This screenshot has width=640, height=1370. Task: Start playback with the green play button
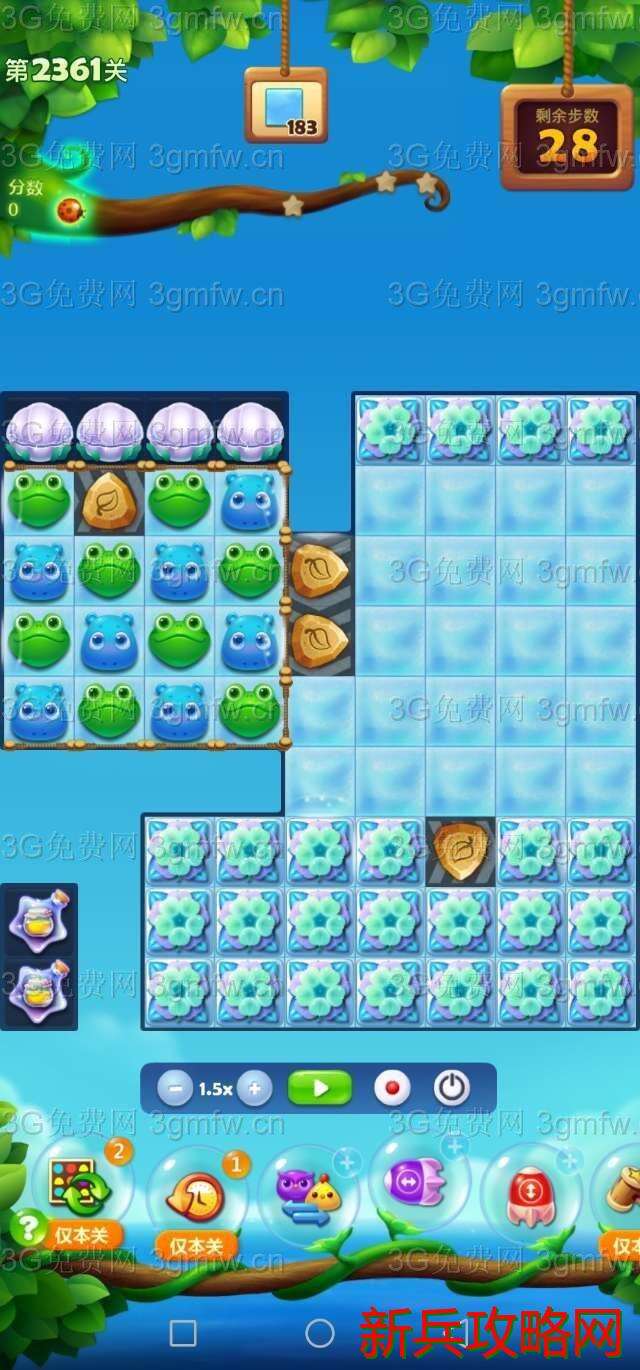click(x=320, y=1088)
